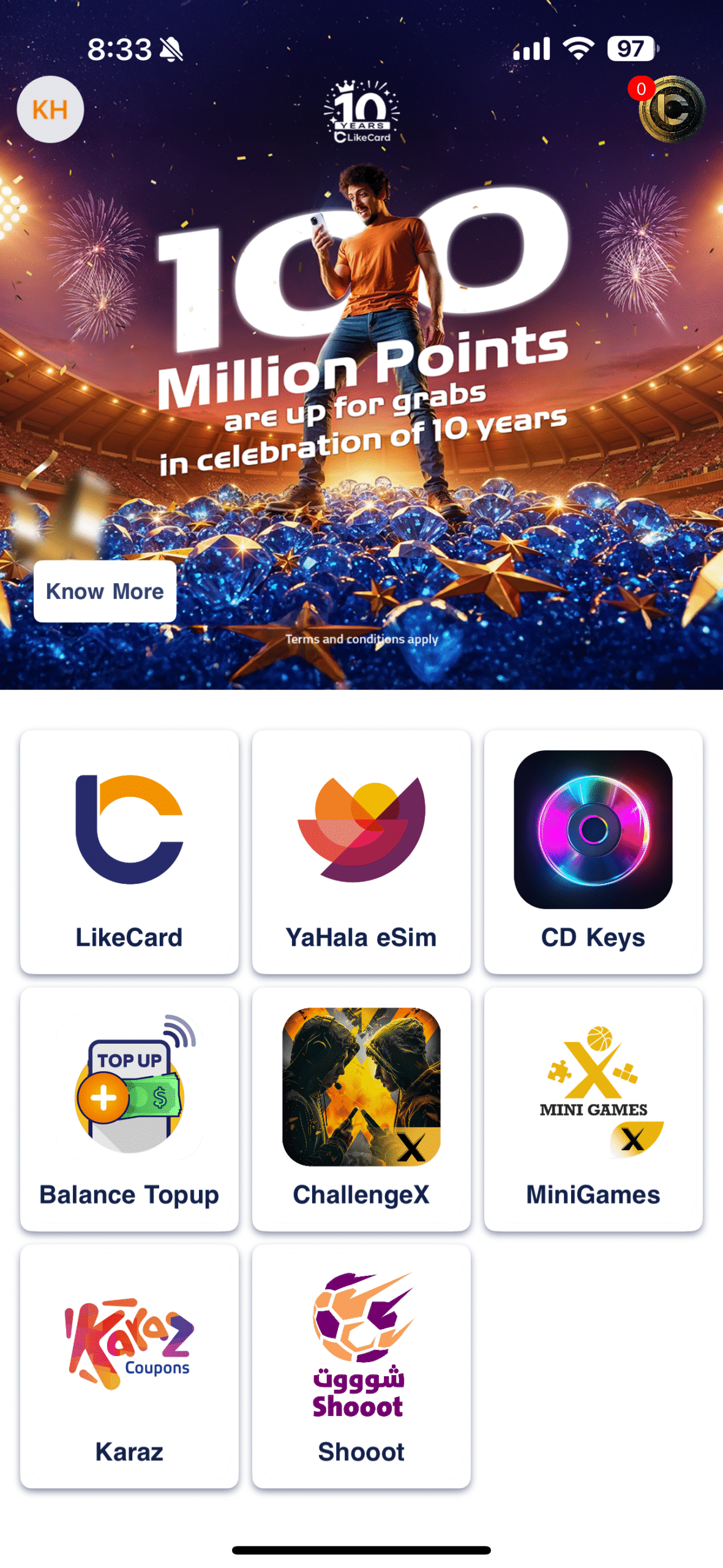This screenshot has height=1568, width=723.
Task: Go to Balance Topup
Action: [x=129, y=1108]
